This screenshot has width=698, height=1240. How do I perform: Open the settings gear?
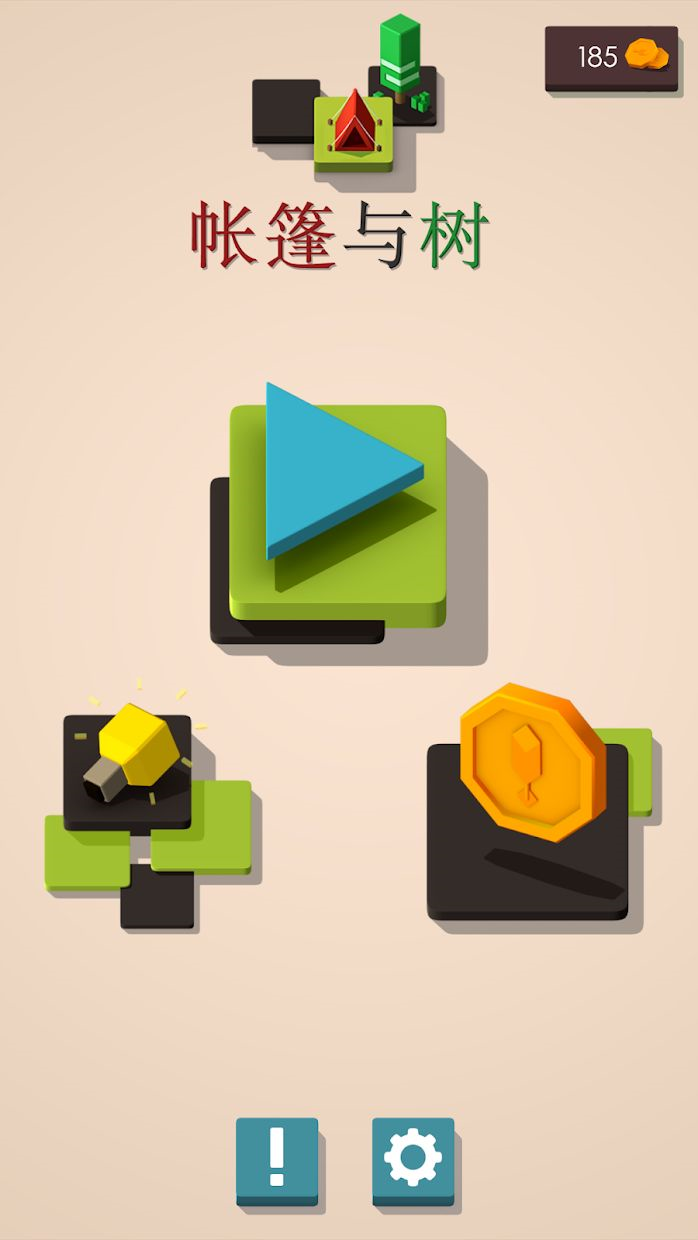click(413, 1160)
